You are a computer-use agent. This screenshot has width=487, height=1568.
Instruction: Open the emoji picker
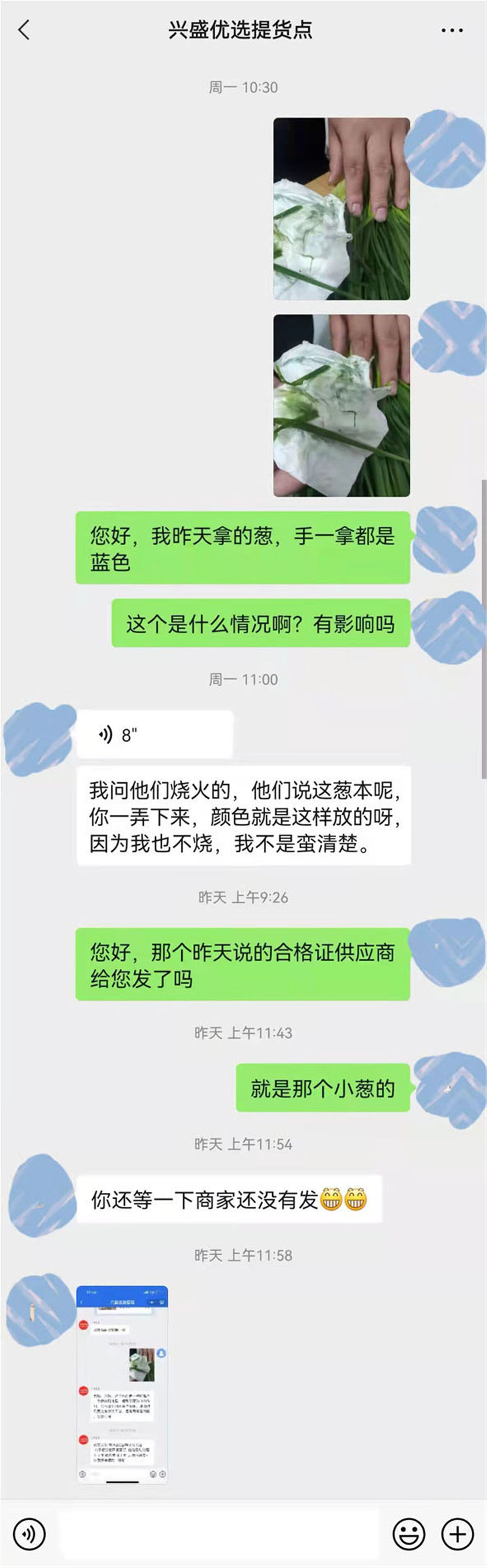coord(408,1533)
